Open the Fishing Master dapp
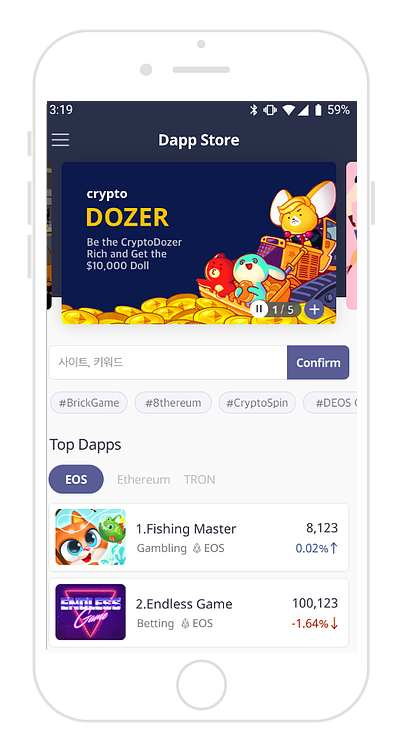The height and width of the screenshot is (744, 406). [x=199, y=538]
